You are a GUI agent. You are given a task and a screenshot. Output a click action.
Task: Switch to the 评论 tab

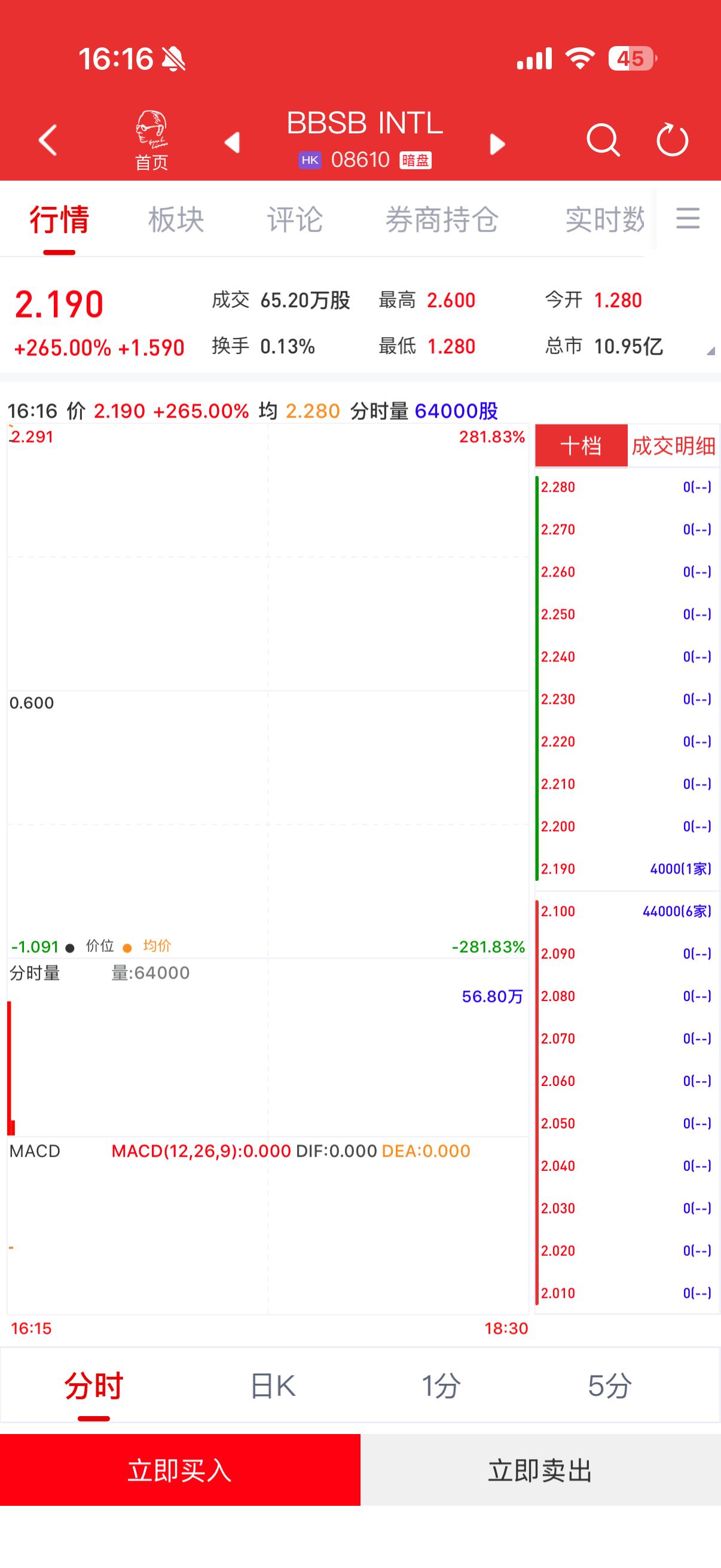click(x=295, y=219)
